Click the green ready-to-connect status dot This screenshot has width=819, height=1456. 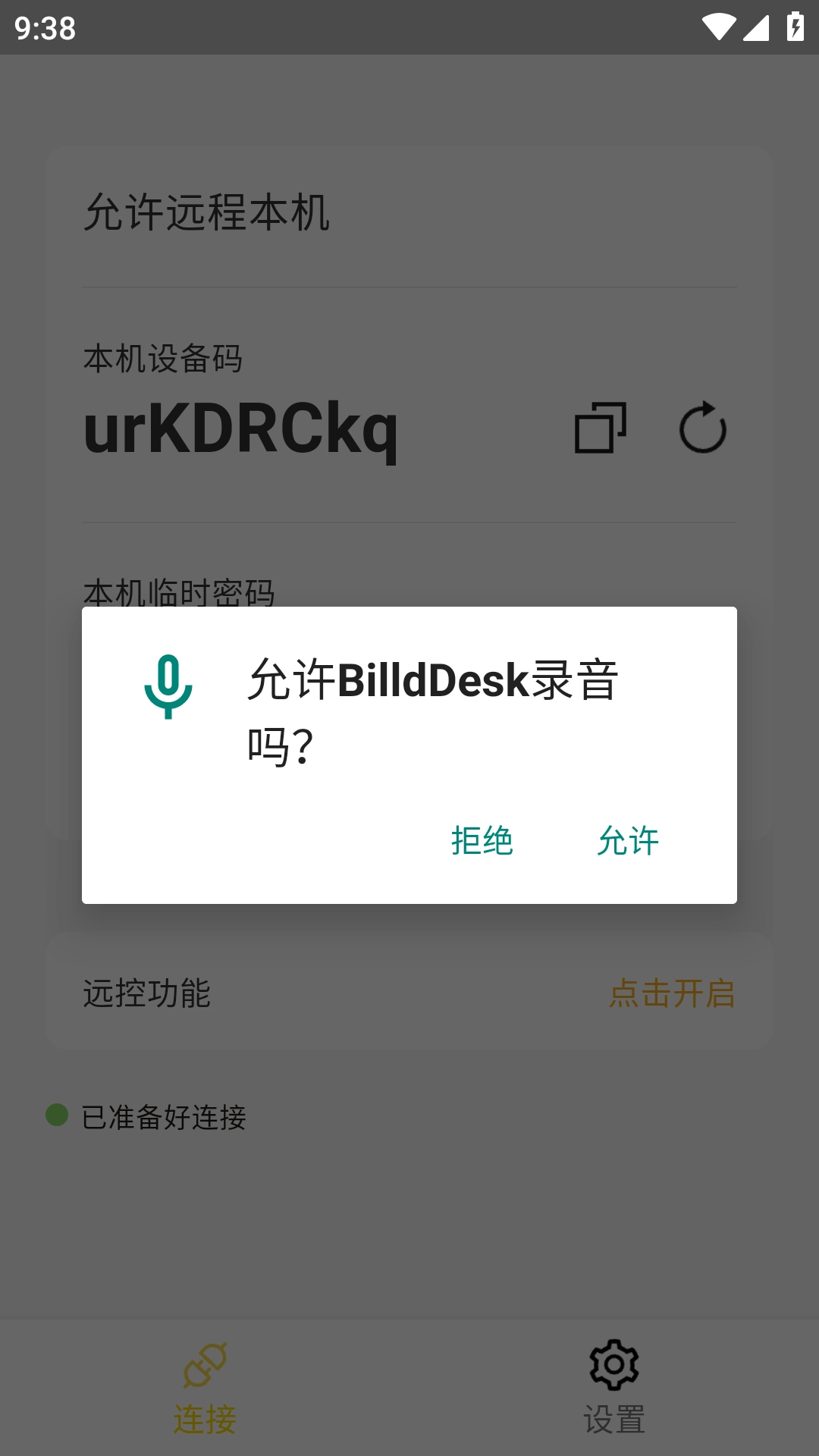pyautogui.click(x=56, y=1115)
